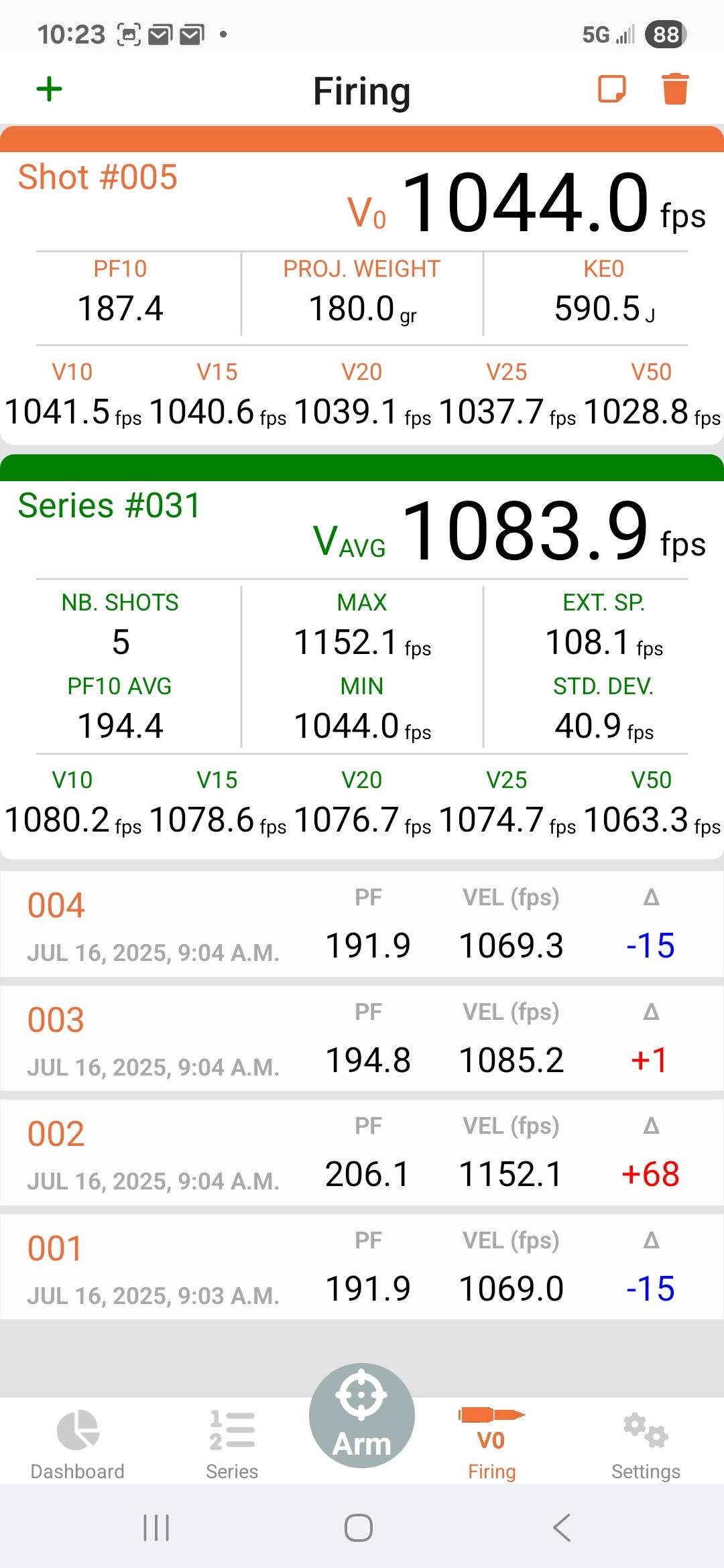
Task: Open shot 002 row with 1152.1 fps
Action: pos(362,1153)
